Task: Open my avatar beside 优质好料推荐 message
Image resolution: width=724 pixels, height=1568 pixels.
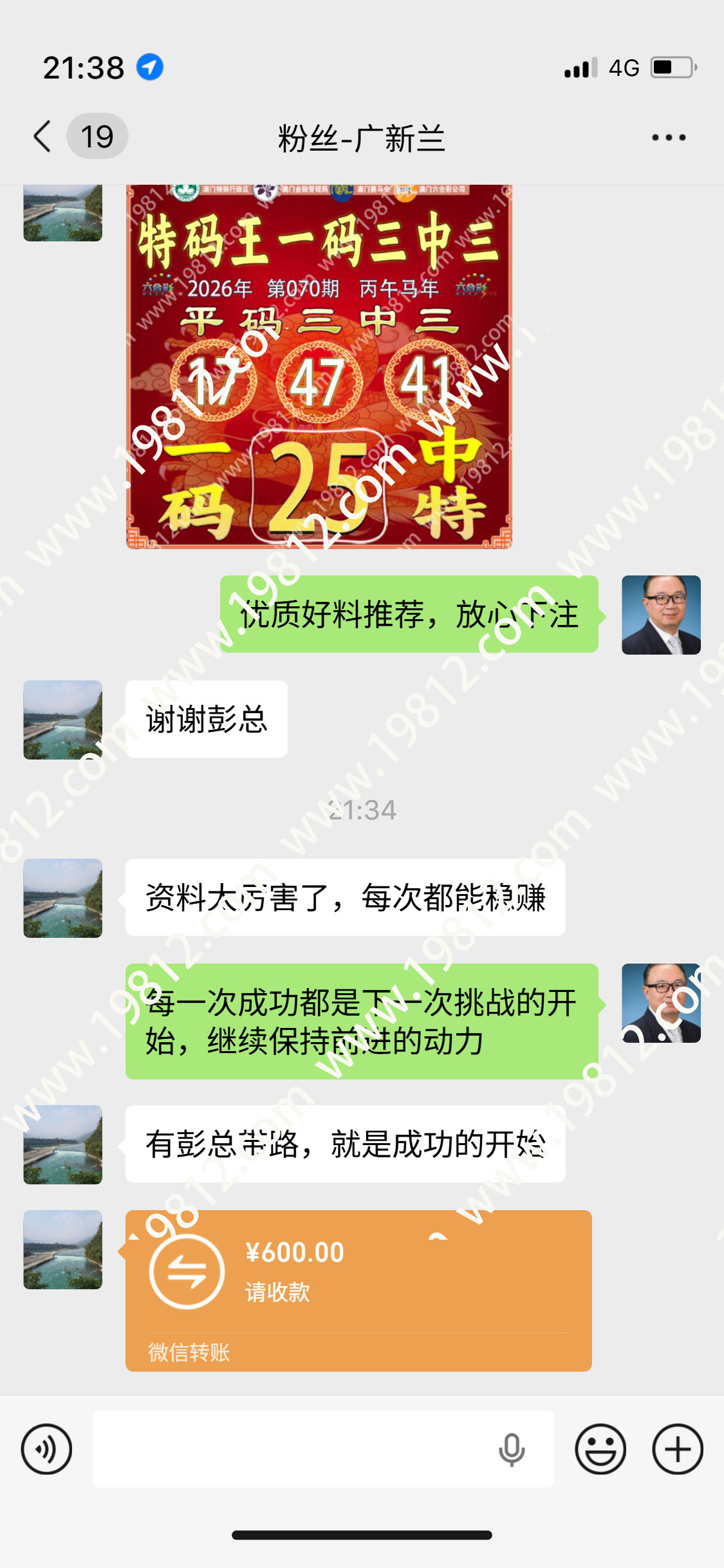Action: click(x=661, y=615)
